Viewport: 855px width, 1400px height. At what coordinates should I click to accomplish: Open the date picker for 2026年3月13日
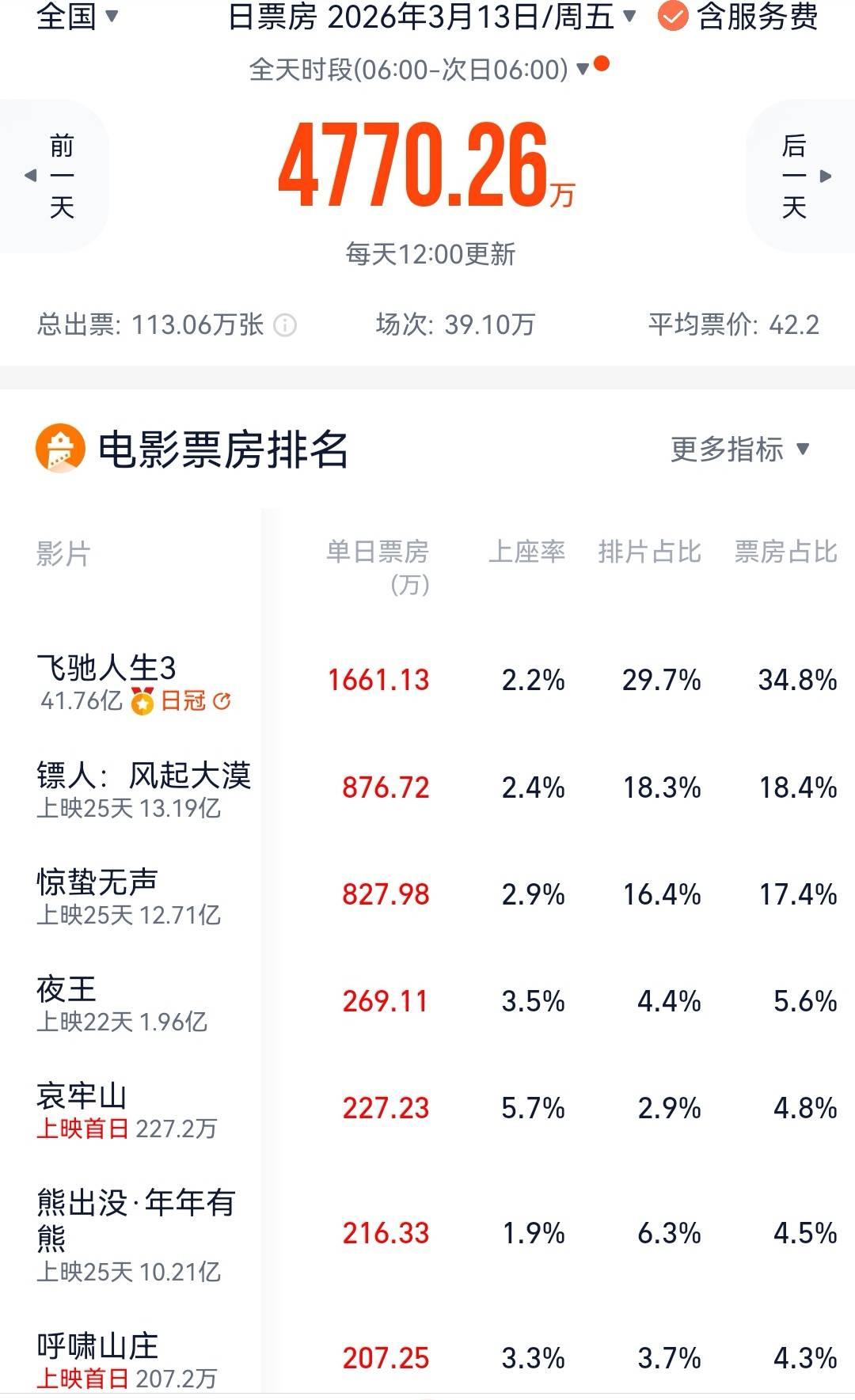pos(431,17)
